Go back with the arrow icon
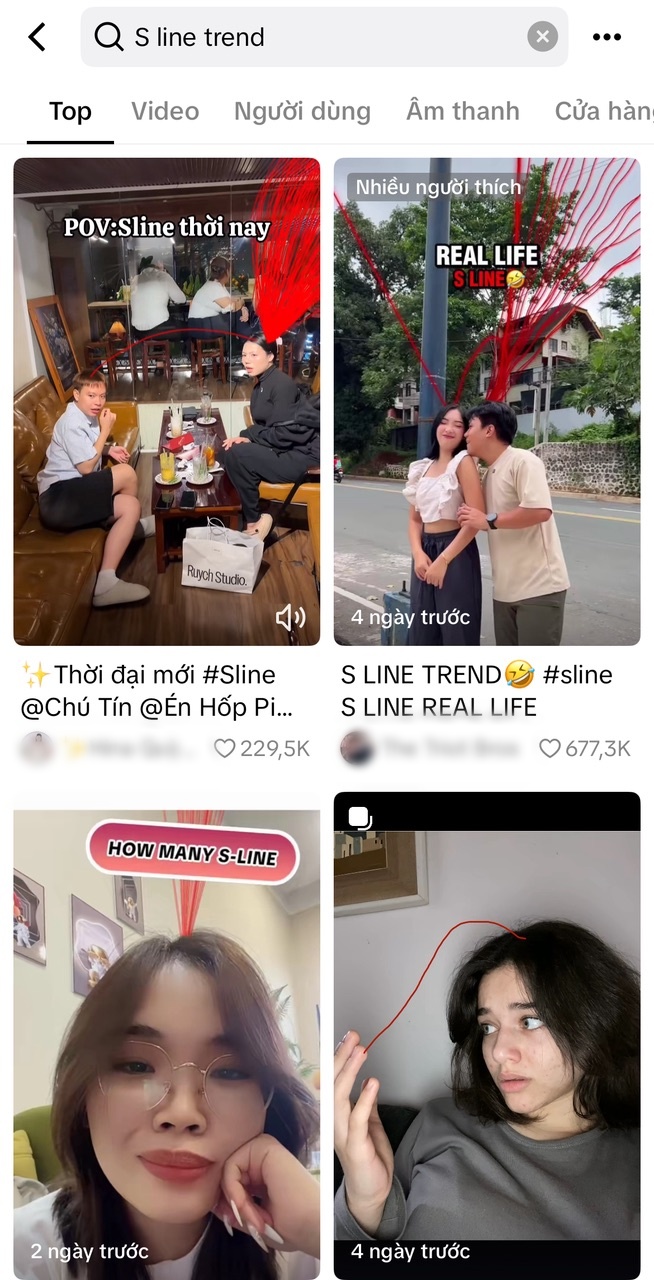 [37, 38]
